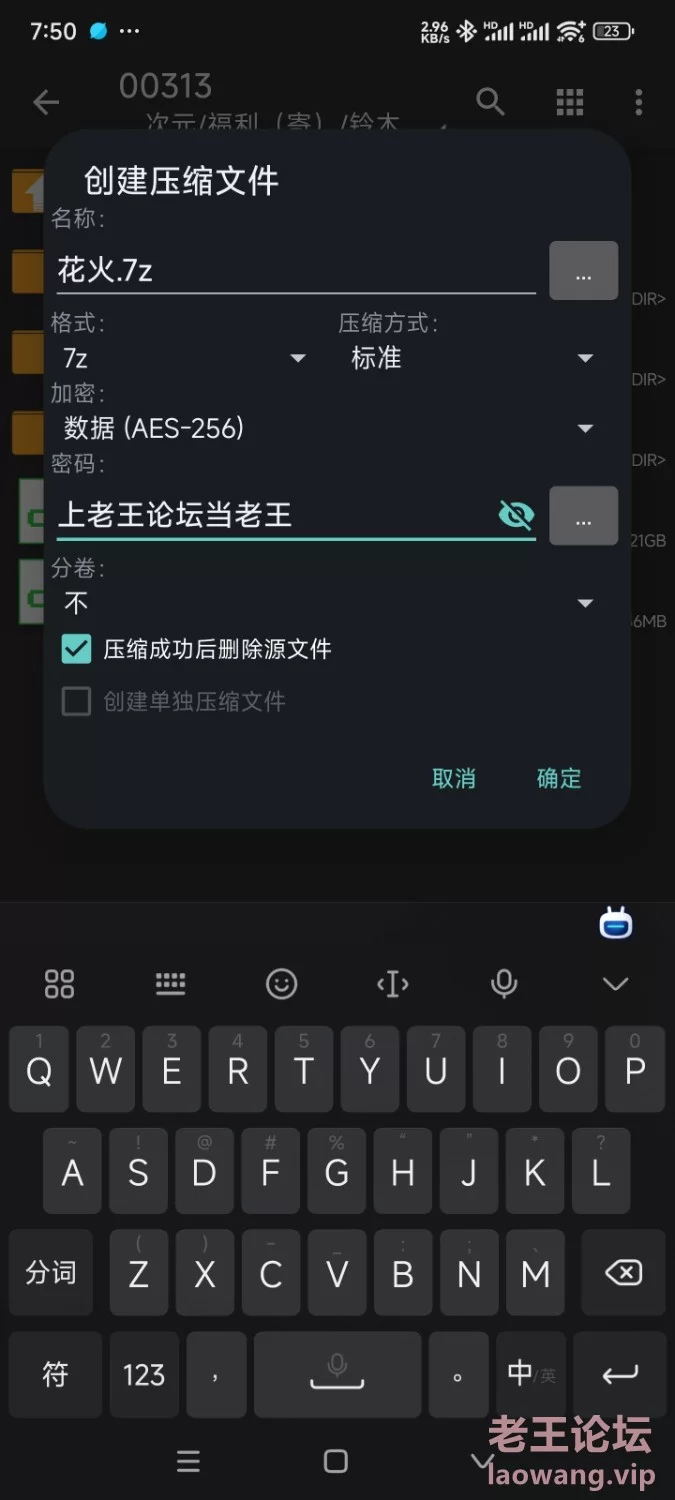Tap the keyboard backspace key
The height and width of the screenshot is (1500, 675).
pyautogui.click(x=623, y=1272)
